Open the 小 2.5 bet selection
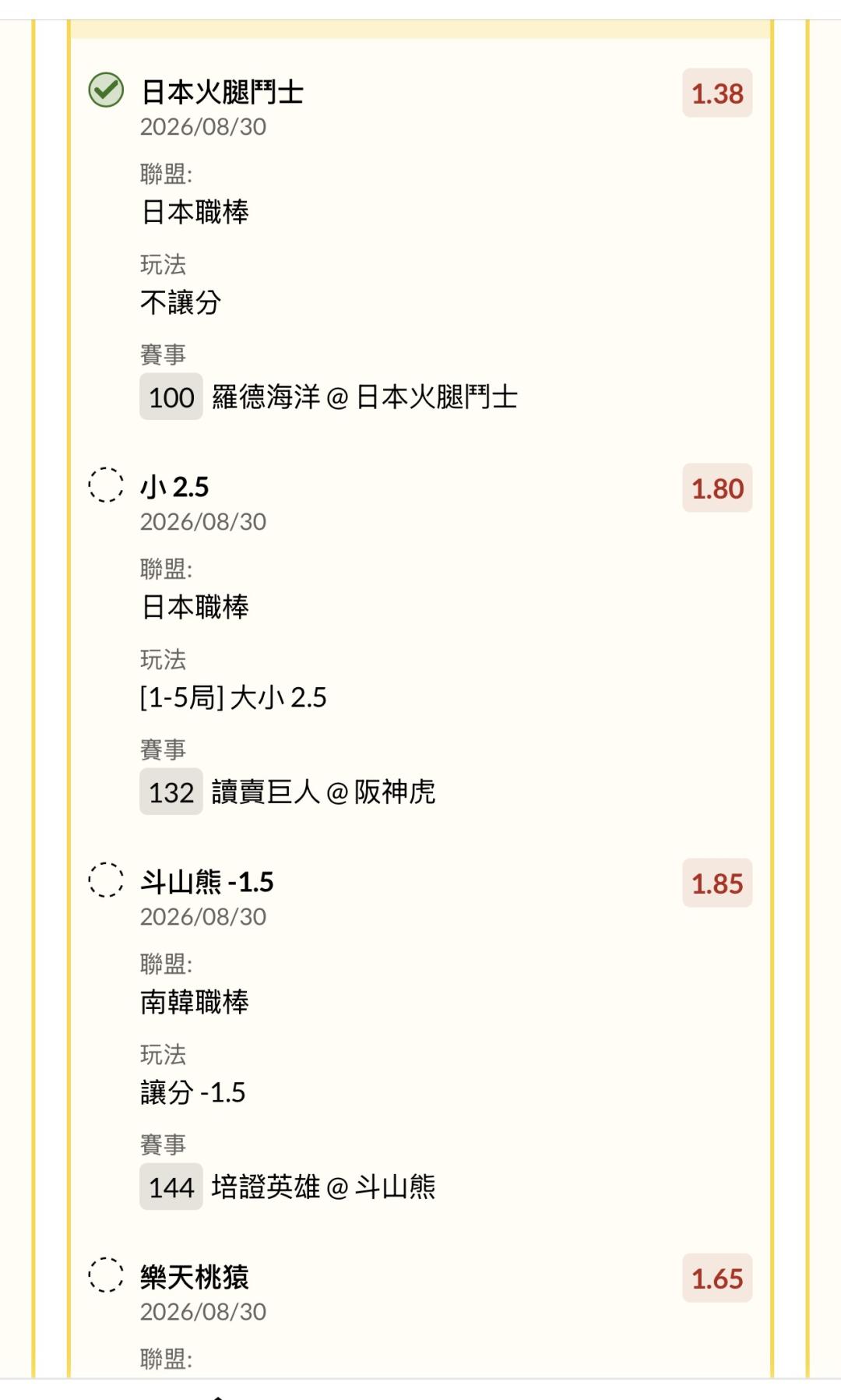 pos(174,487)
